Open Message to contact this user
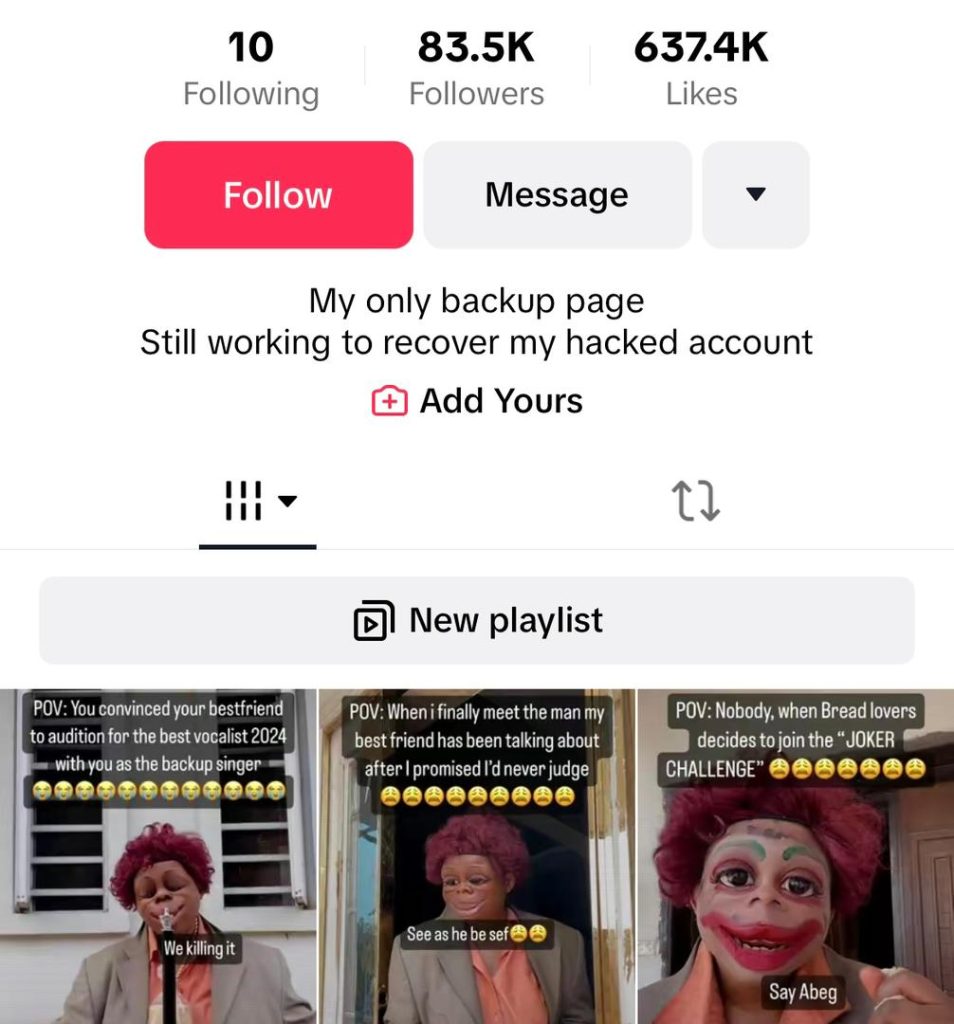The height and width of the screenshot is (1024, 954). click(557, 195)
